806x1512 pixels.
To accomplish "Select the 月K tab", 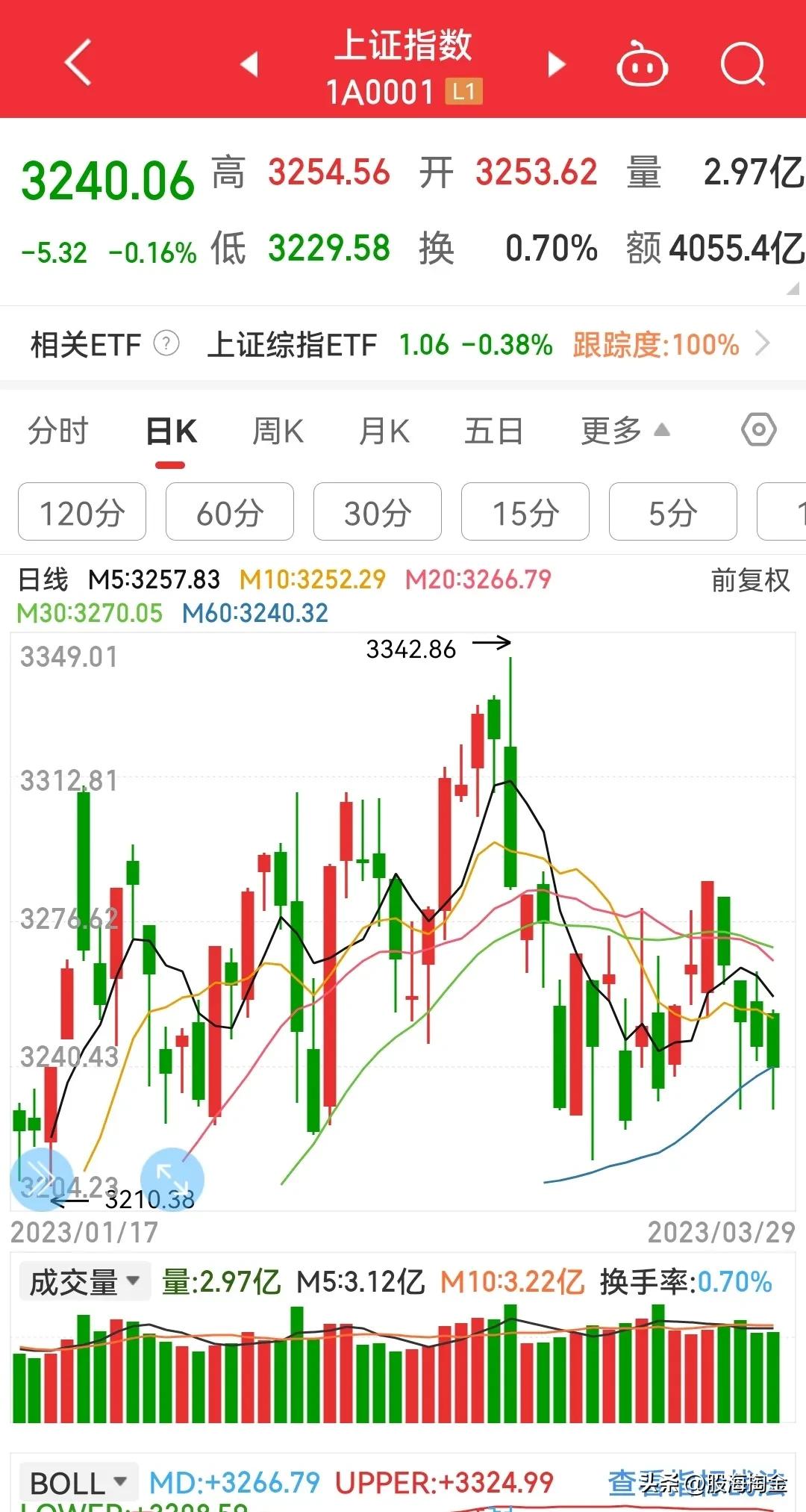I will pyautogui.click(x=384, y=431).
